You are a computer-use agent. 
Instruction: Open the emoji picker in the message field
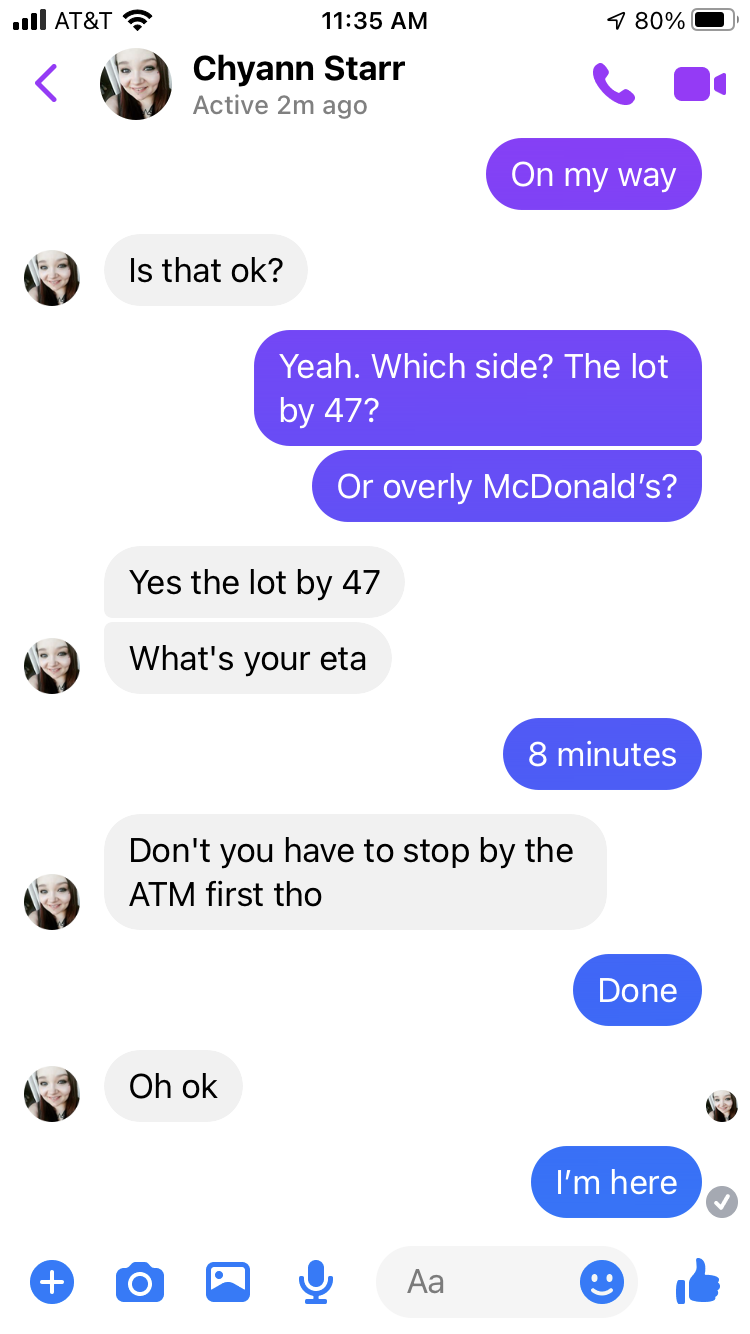click(x=602, y=1281)
